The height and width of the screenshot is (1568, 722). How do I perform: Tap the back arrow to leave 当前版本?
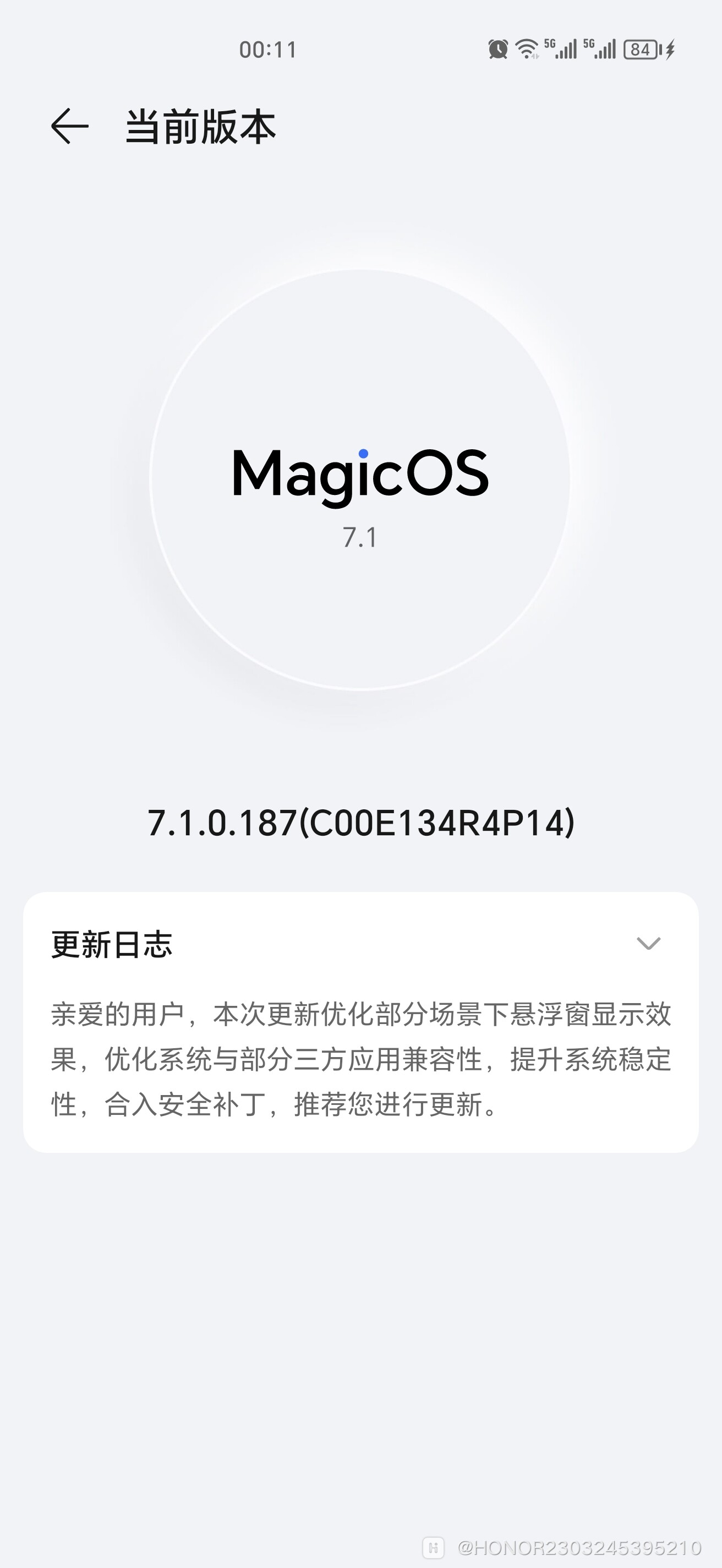tap(69, 127)
